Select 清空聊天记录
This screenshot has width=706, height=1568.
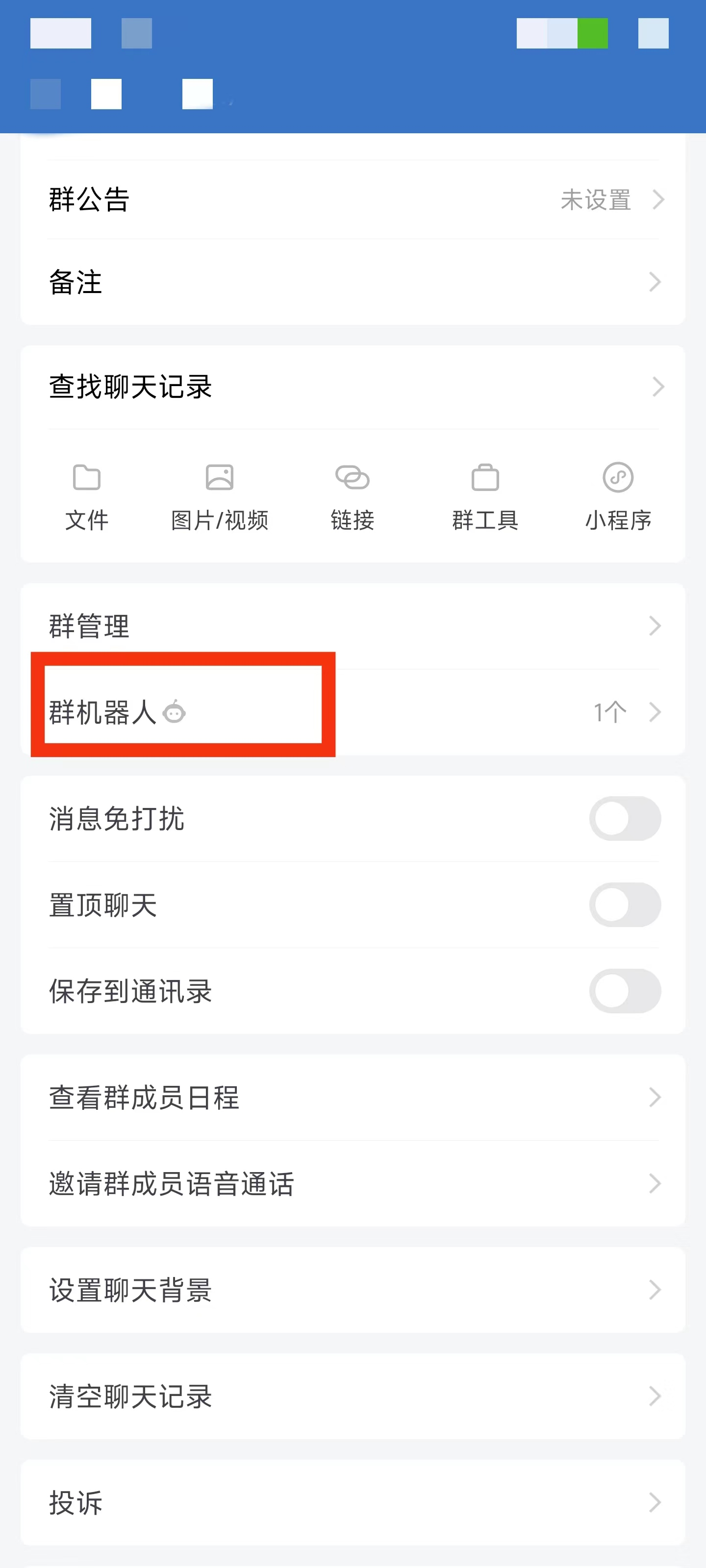pos(353,1396)
